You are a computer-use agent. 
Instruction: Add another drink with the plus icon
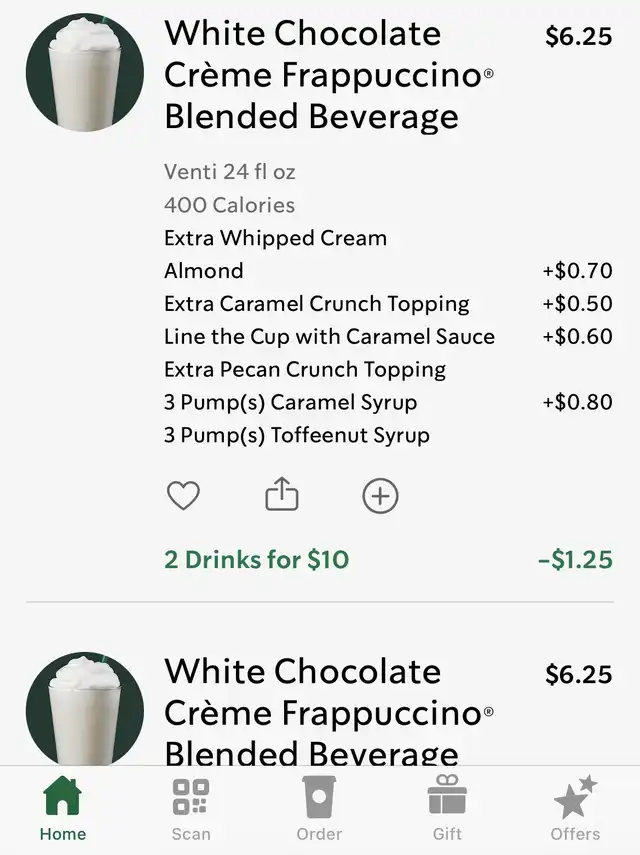380,496
